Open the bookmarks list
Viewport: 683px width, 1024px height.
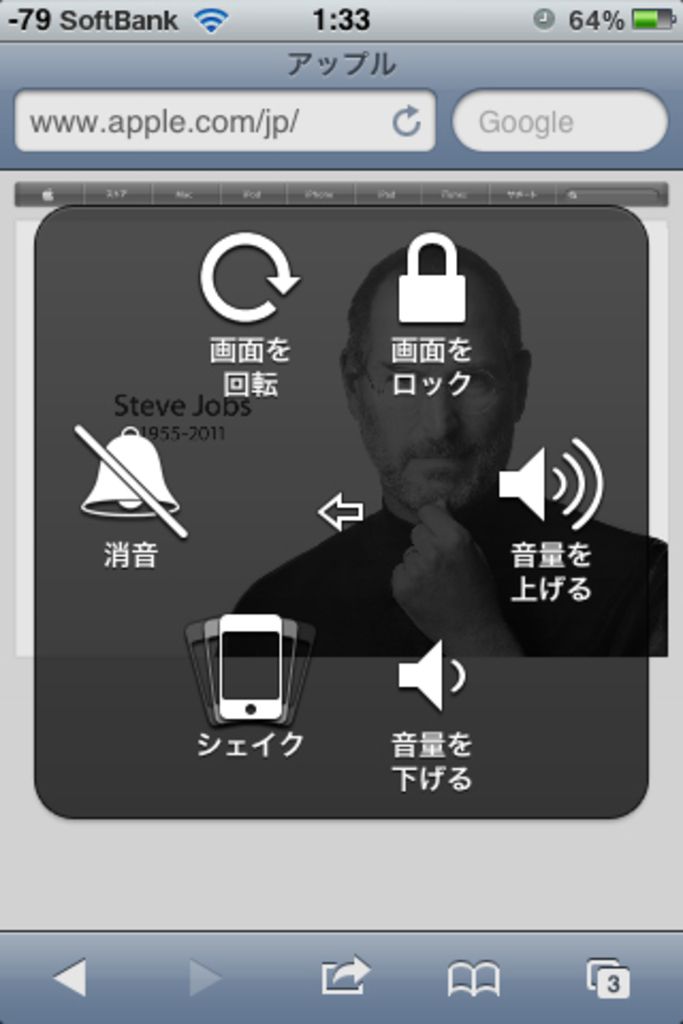coord(473,979)
